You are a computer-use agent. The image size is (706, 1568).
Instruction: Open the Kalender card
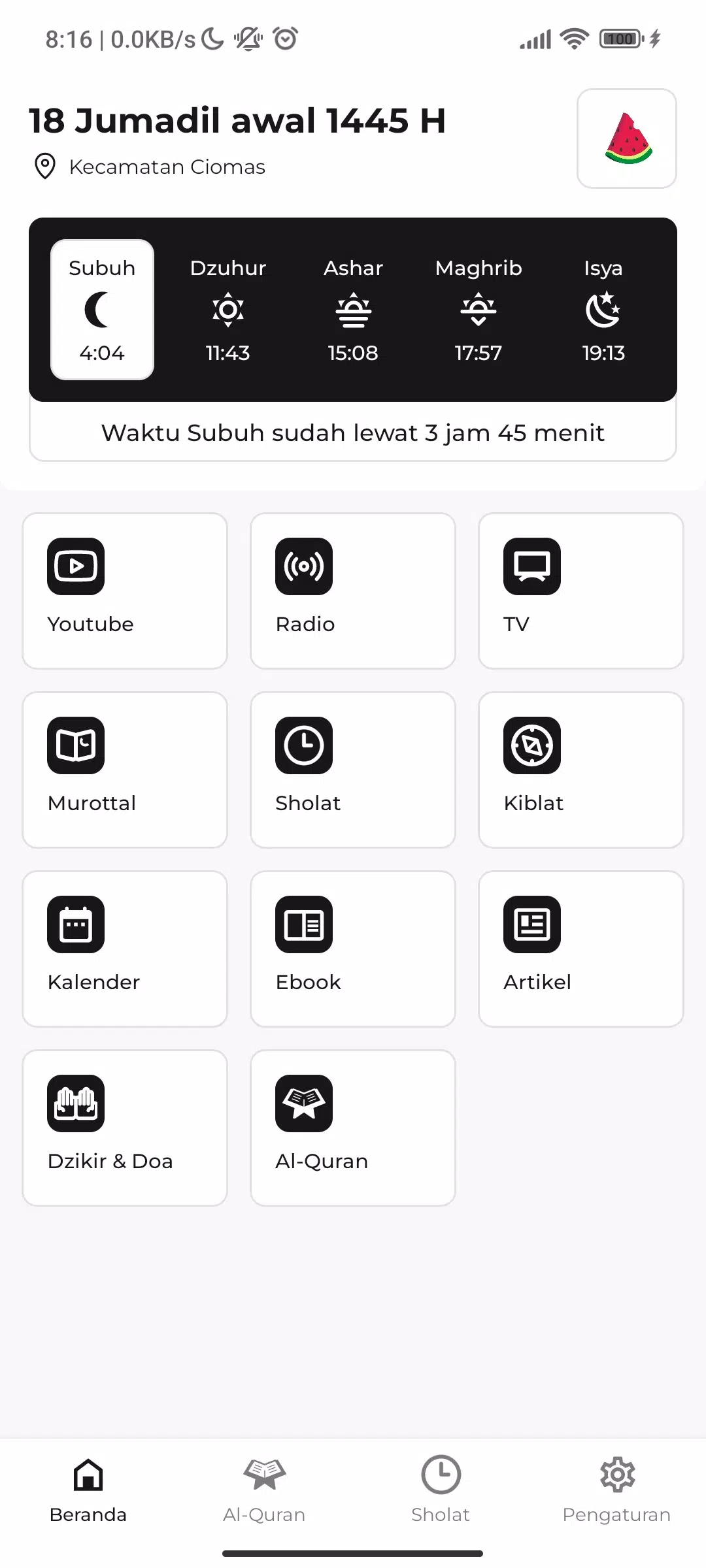[125, 949]
